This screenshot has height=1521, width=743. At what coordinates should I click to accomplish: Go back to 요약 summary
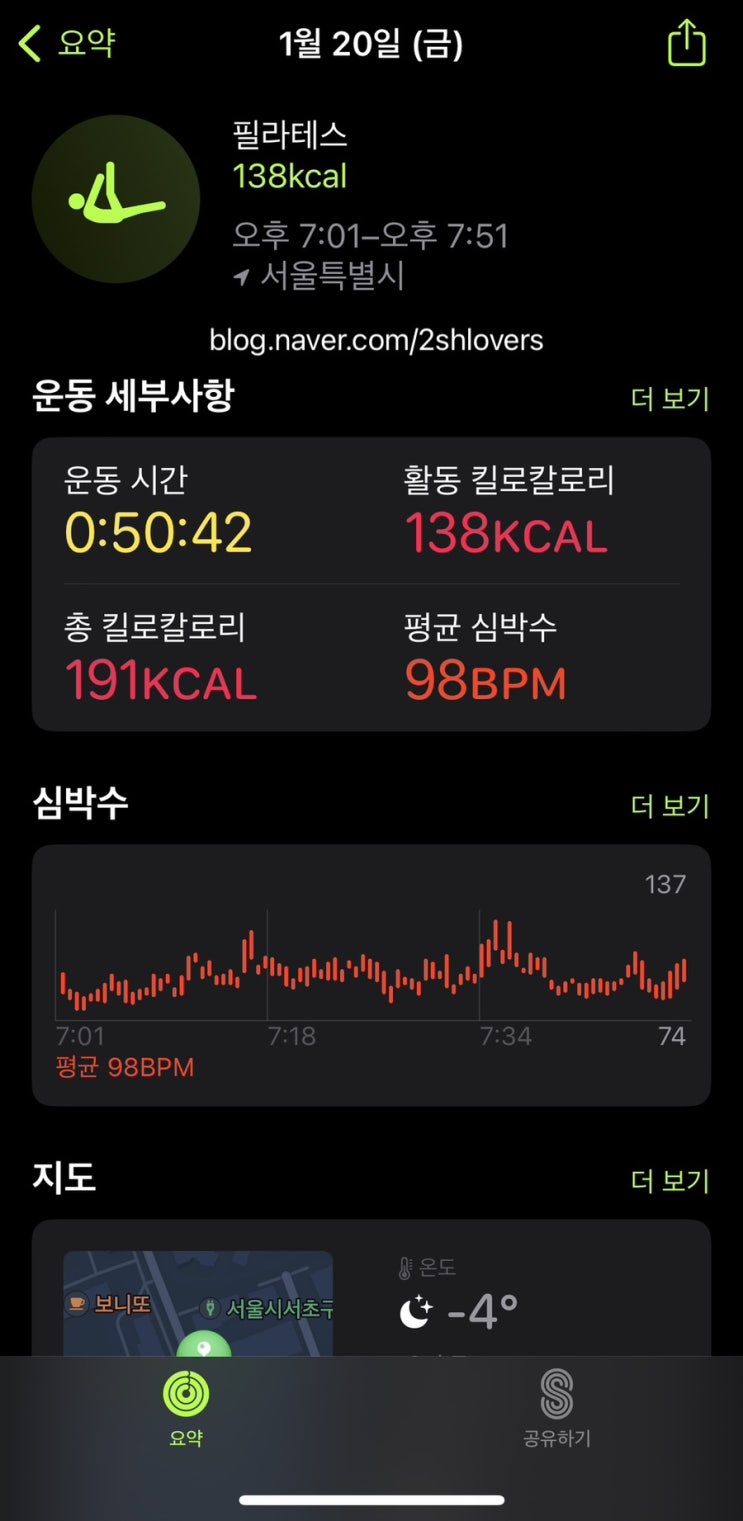tap(68, 44)
